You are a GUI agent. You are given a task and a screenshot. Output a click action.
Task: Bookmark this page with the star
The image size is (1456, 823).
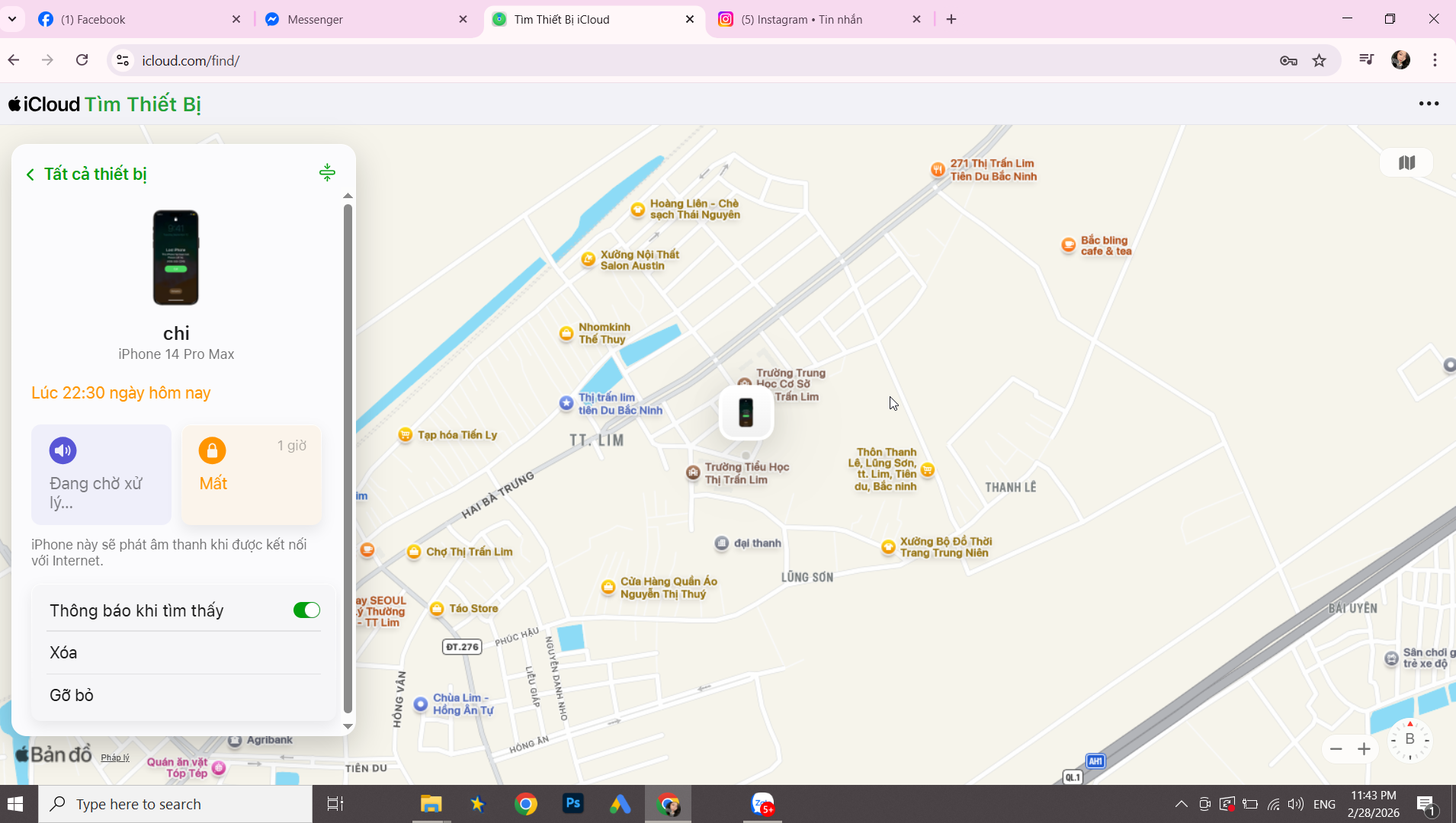pyautogui.click(x=1320, y=60)
